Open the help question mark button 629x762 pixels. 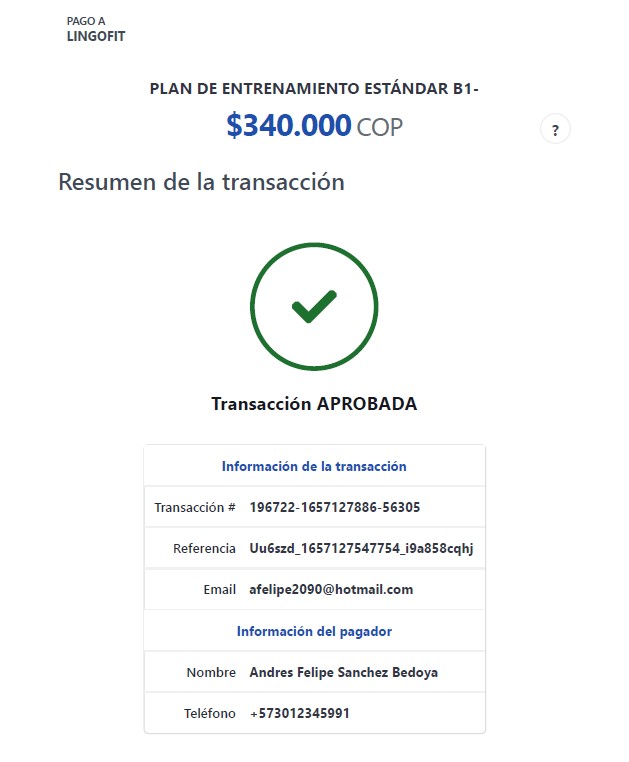tap(555, 129)
